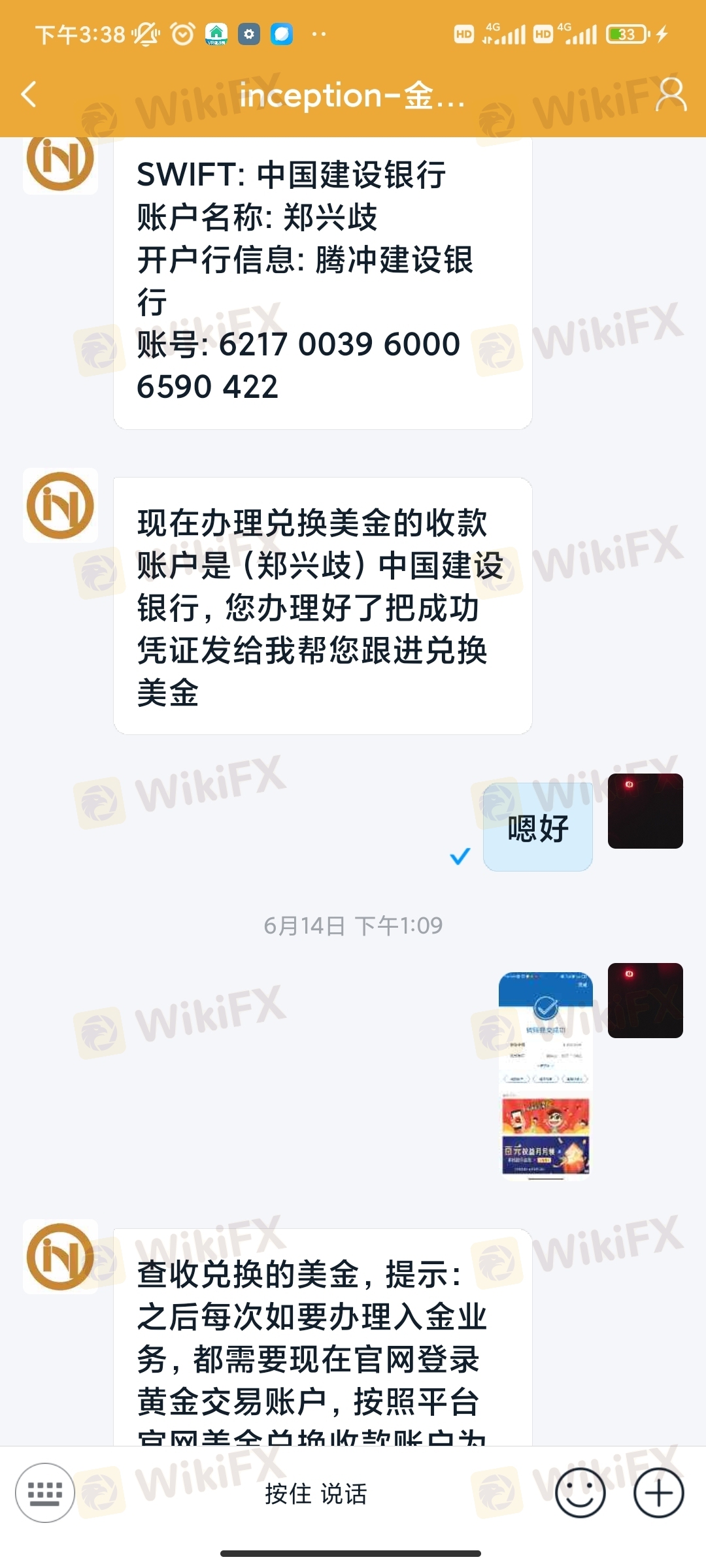Switch to keyboard input mode
The image size is (706, 1568).
pos(45,1493)
